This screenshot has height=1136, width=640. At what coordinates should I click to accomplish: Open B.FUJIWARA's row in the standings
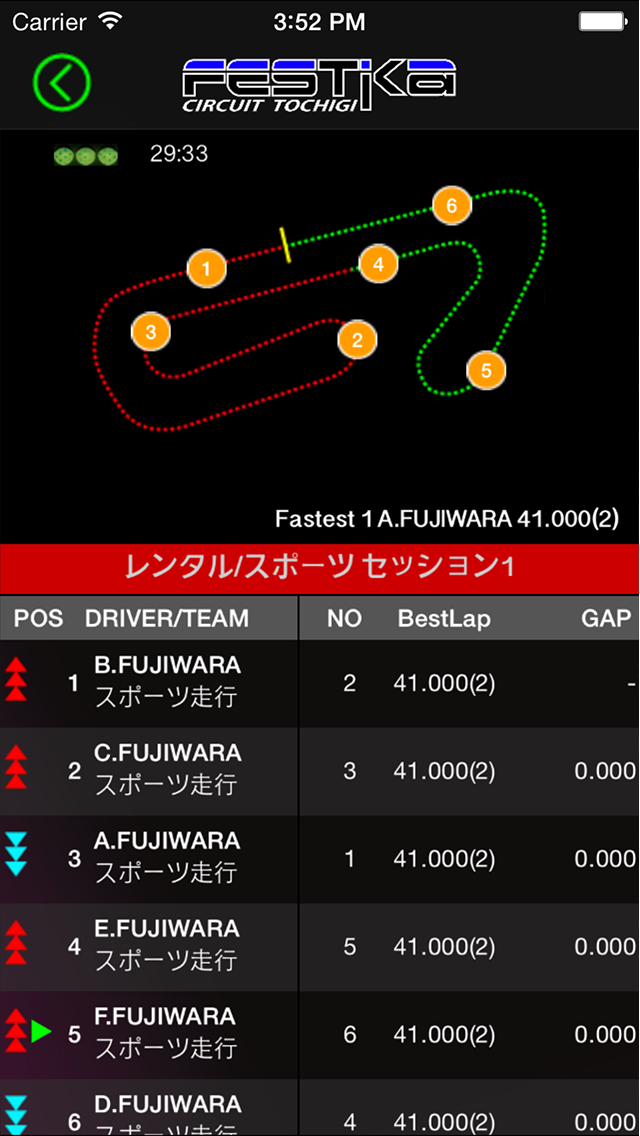point(320,684)
